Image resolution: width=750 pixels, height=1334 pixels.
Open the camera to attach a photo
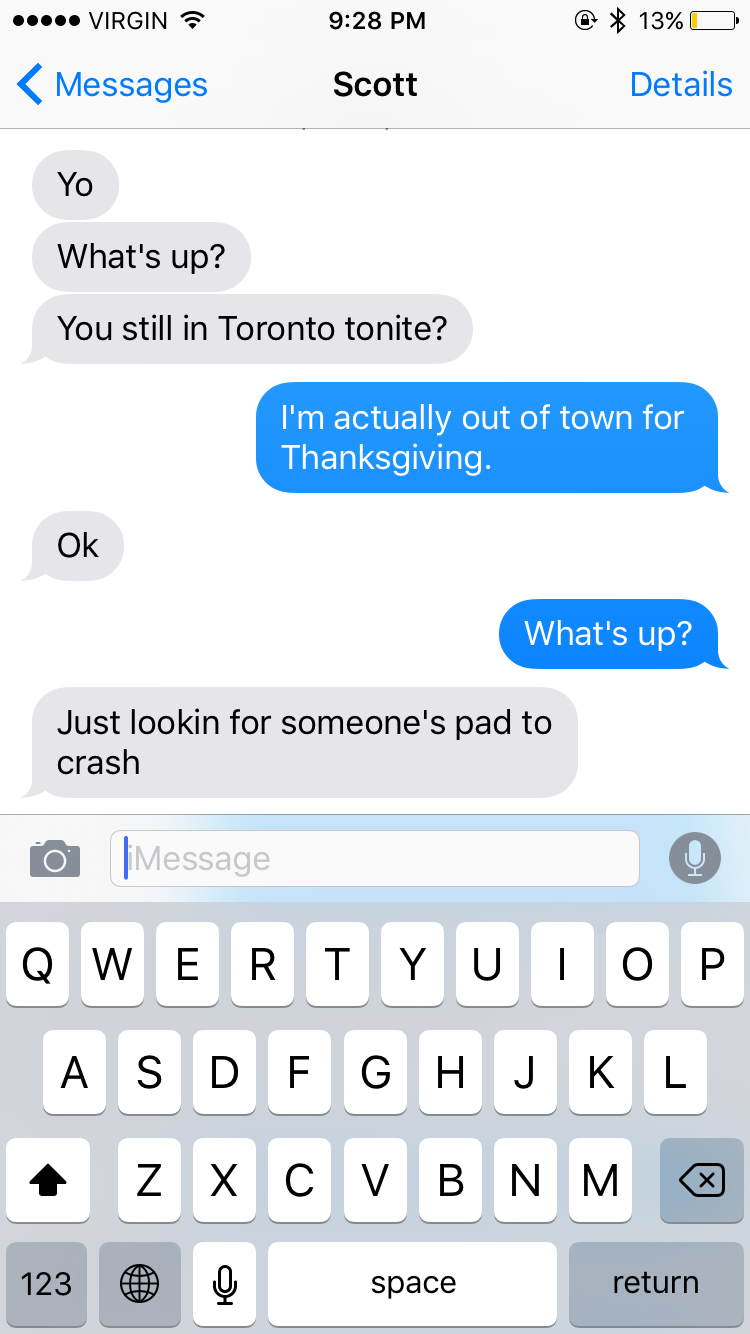(55, 858)
